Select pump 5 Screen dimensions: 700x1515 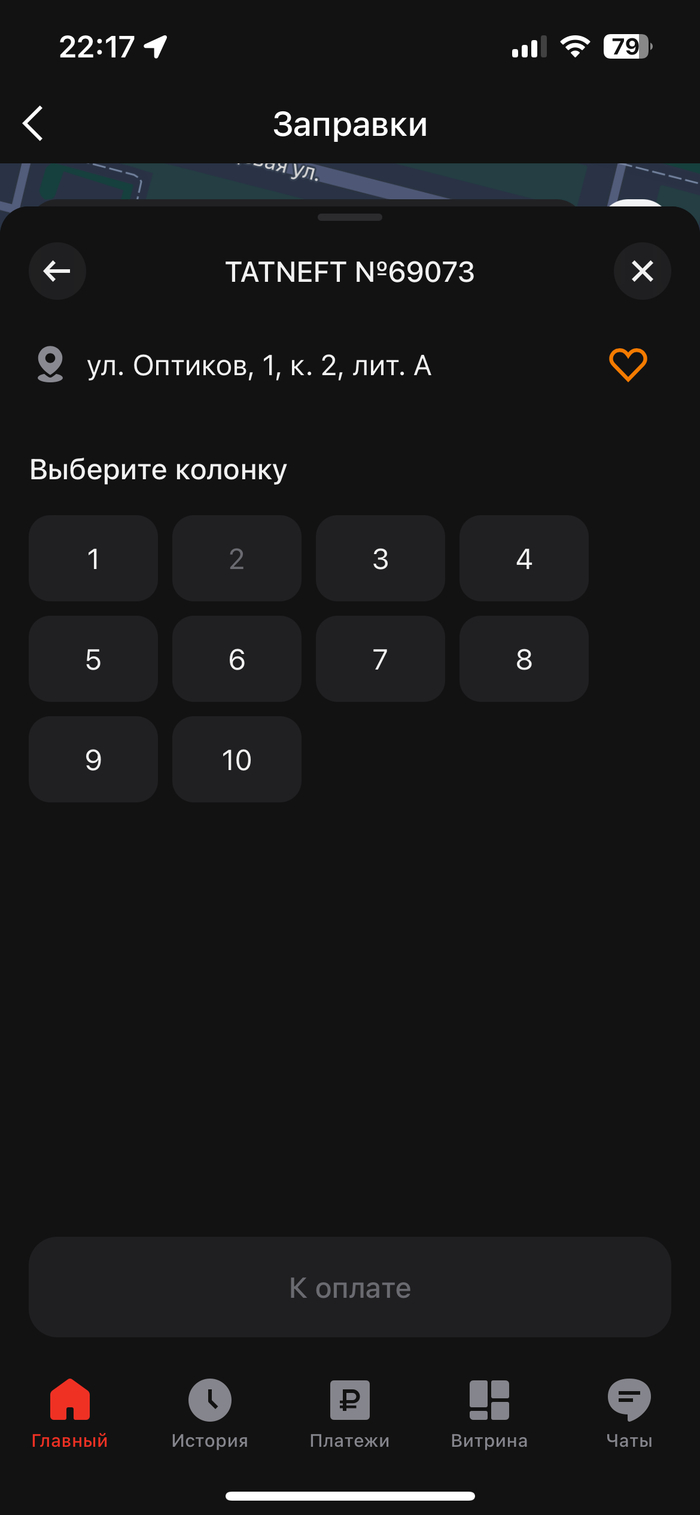(x=93, y=659)
